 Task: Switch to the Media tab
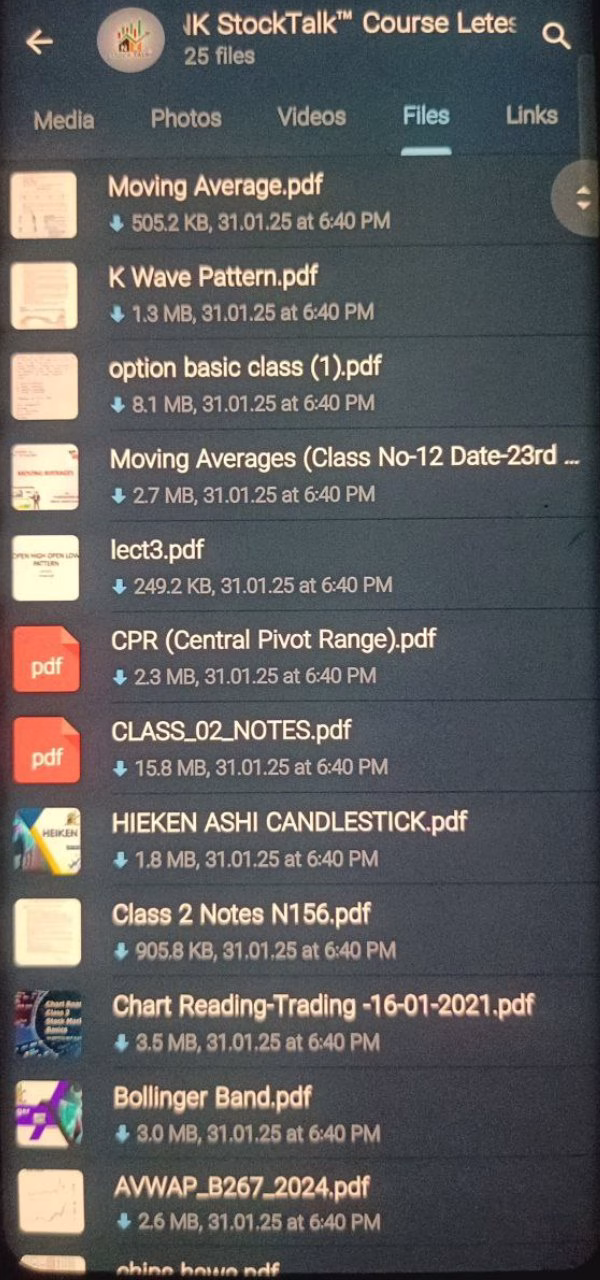pyautogui.click(x=64, y=120)
